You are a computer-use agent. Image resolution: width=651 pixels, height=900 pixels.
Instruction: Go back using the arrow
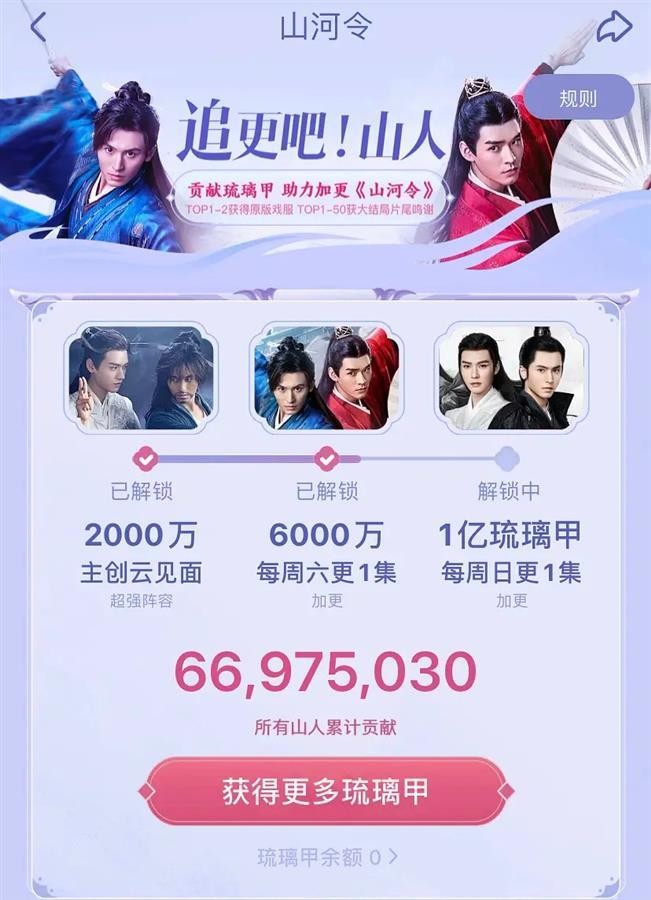pyautogui.click(x=38, y=27)
